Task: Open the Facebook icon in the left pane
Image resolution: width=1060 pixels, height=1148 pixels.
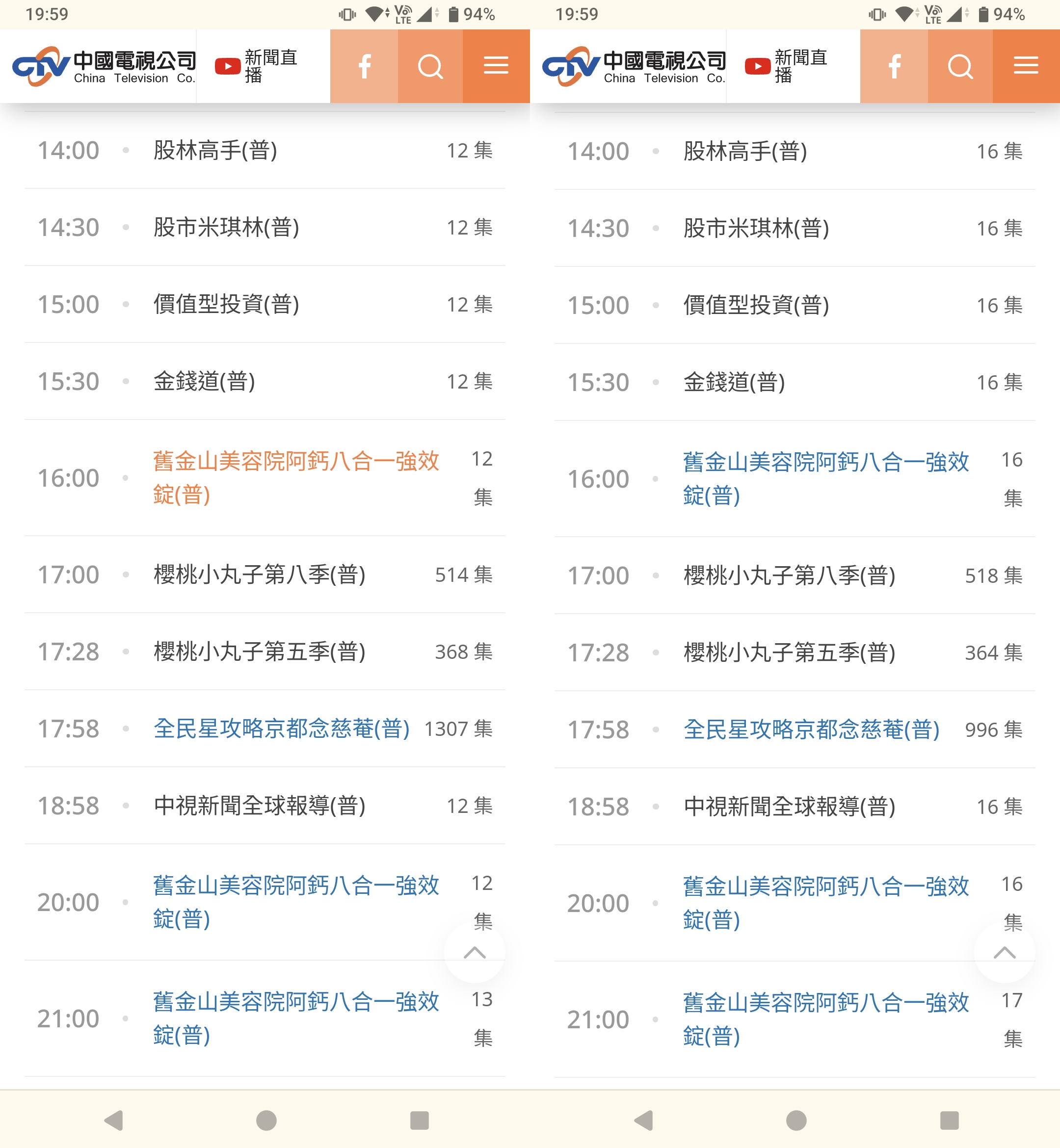Action: [364, 66]
